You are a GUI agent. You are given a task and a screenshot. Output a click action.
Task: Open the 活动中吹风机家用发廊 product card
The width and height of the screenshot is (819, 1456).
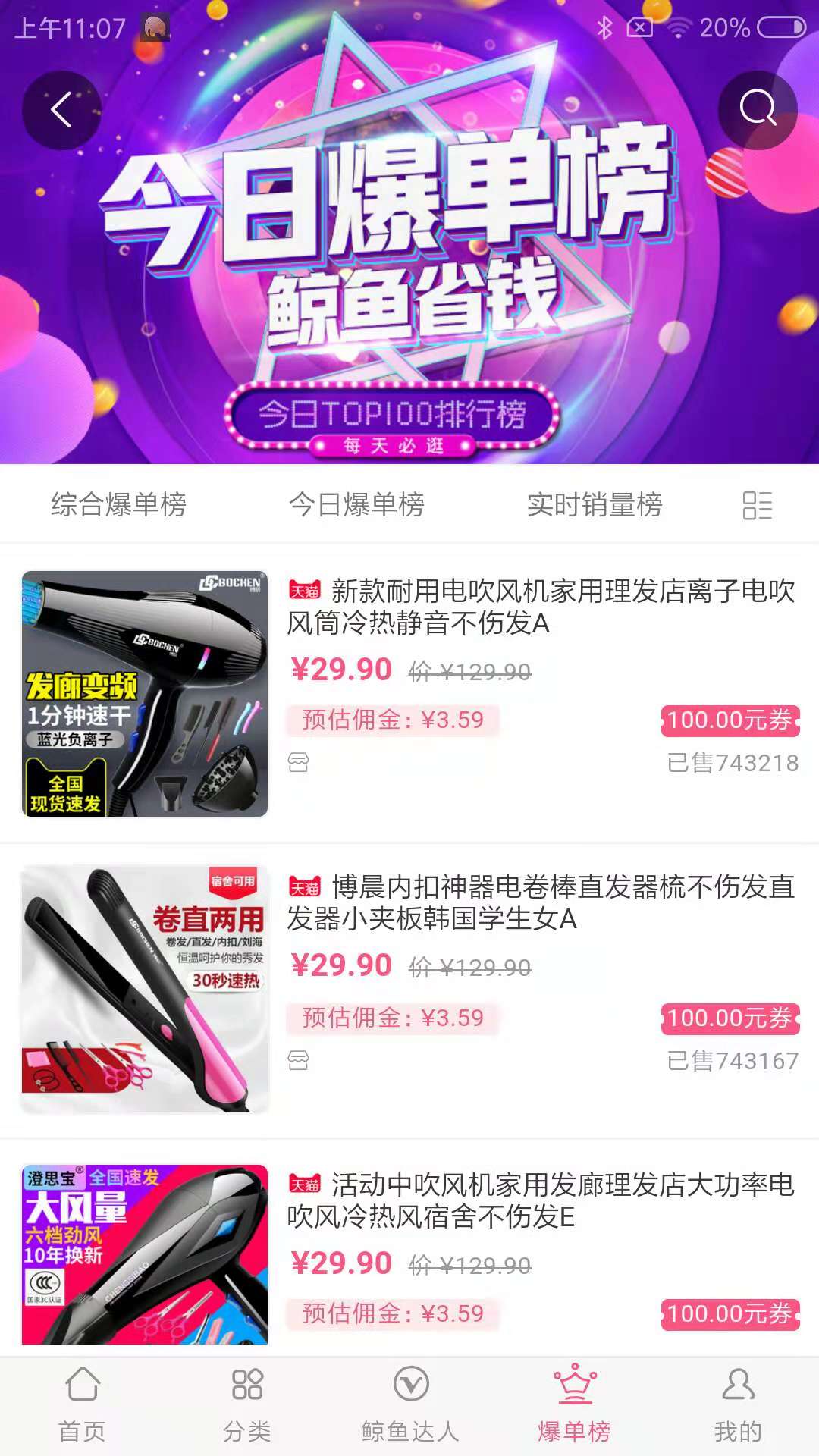click(x=540, y=1200)
